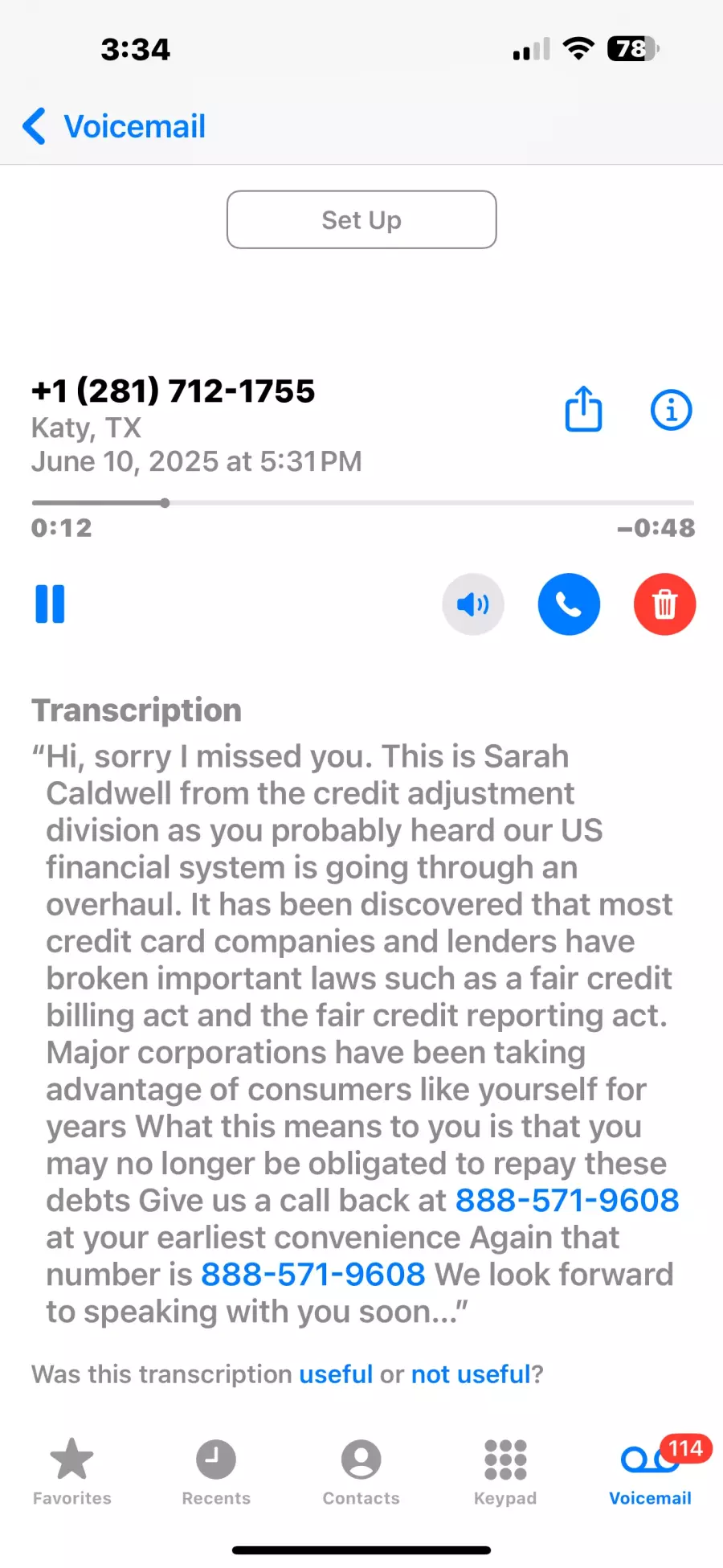Select the Voicemail tab
The width and height of the screenshot is (723, 1568).
point(650,1471)
